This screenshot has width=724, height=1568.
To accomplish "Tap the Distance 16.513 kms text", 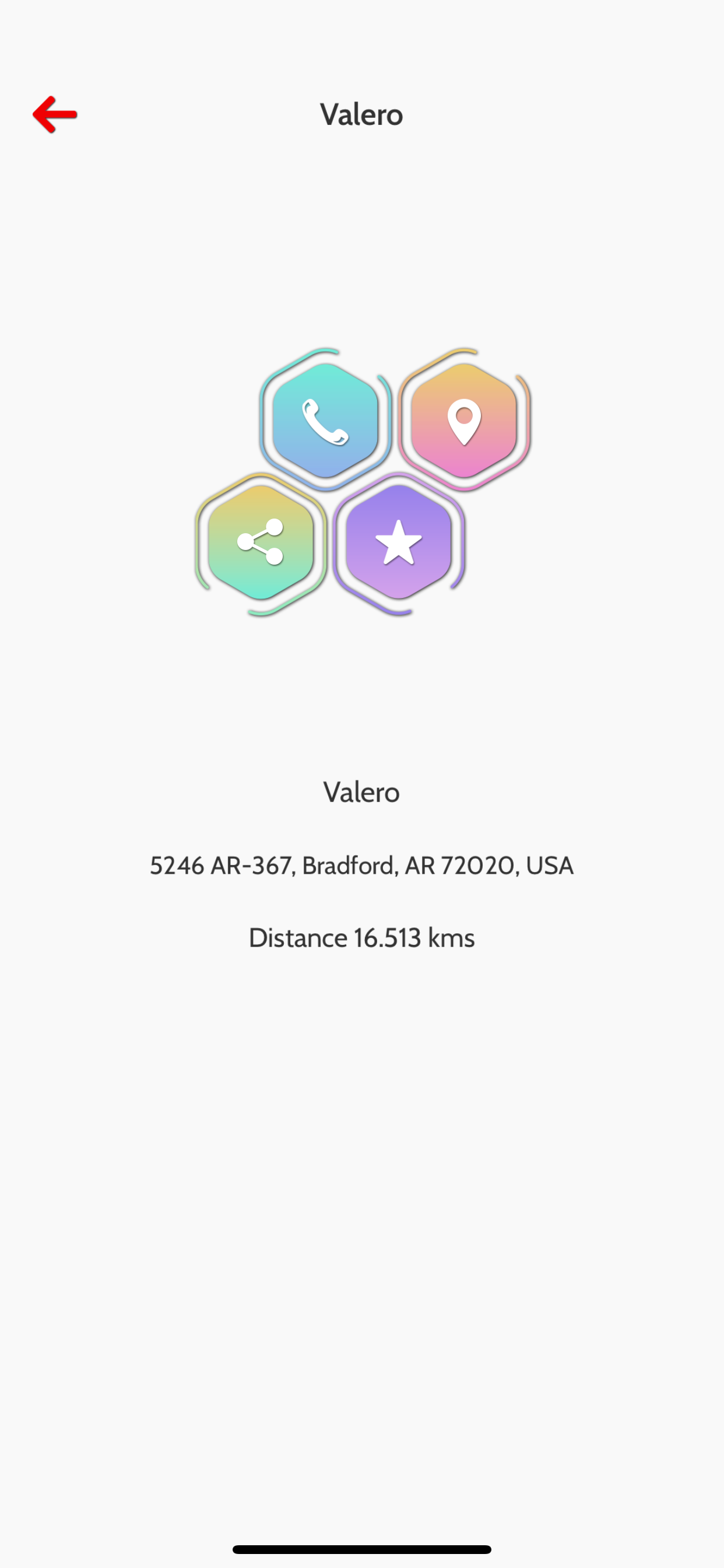I will click(x=361, y=937).
